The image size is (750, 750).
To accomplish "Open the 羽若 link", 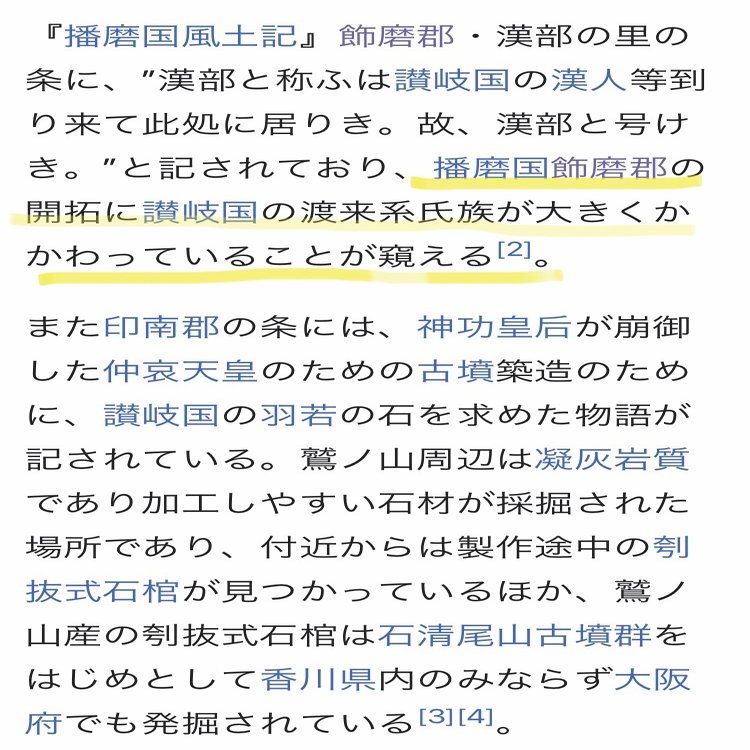I will pyautogui.click(x=296, y=415).
